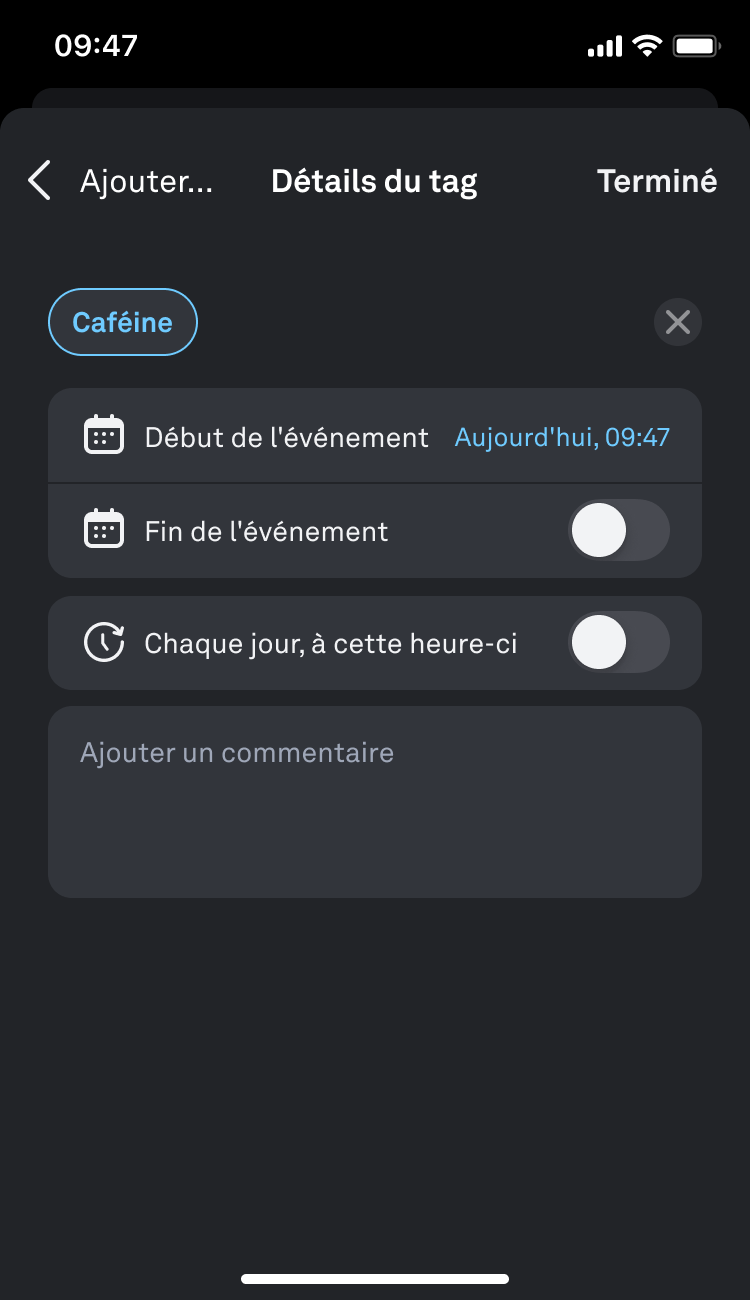The width and height of the screenshot is (750, 1300).
Task: Focus the Ajouter un commentaire field
Action: click(x=374, y=800)
